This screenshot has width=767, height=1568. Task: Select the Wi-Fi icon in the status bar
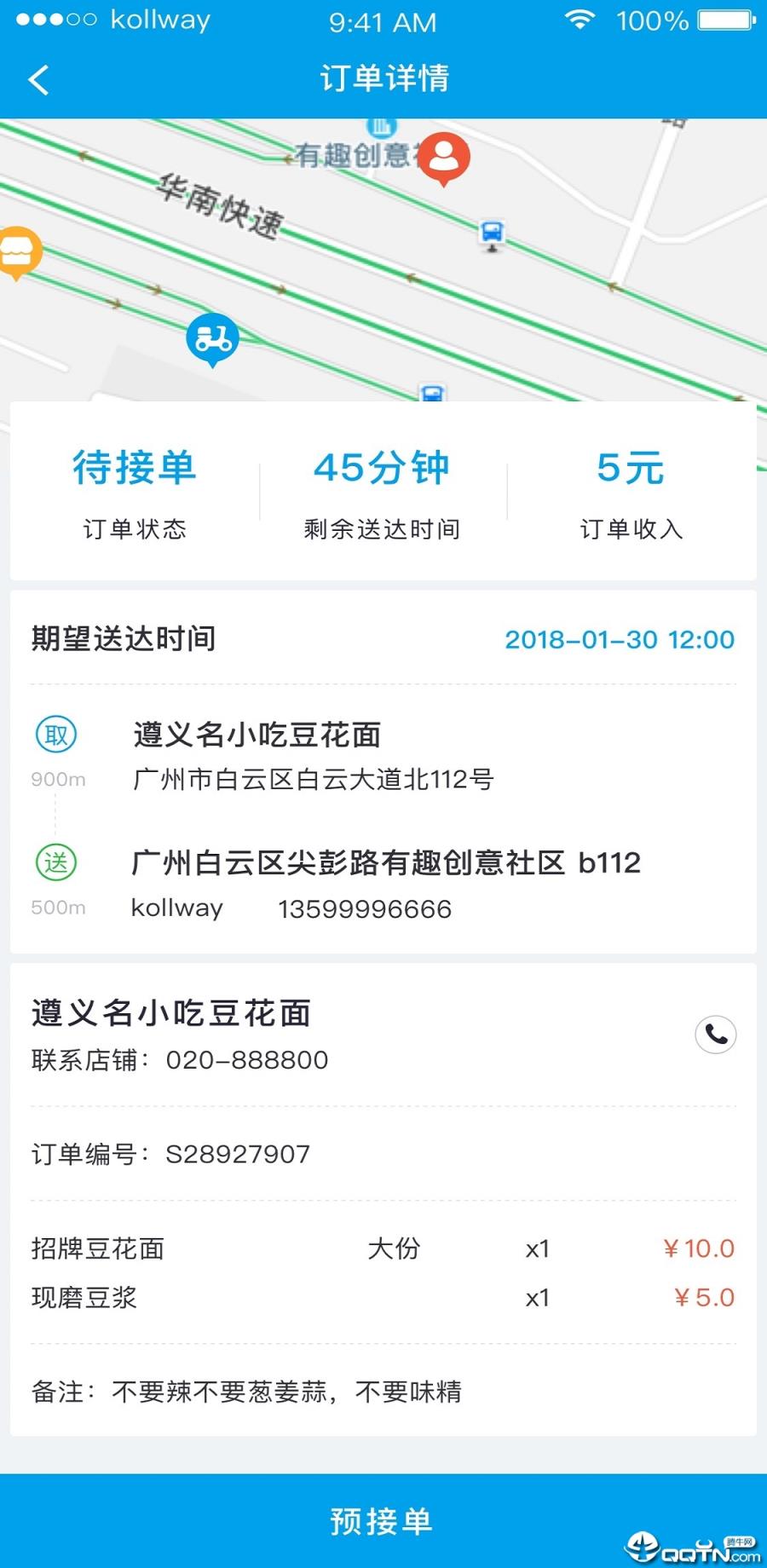tap(580, 20)
